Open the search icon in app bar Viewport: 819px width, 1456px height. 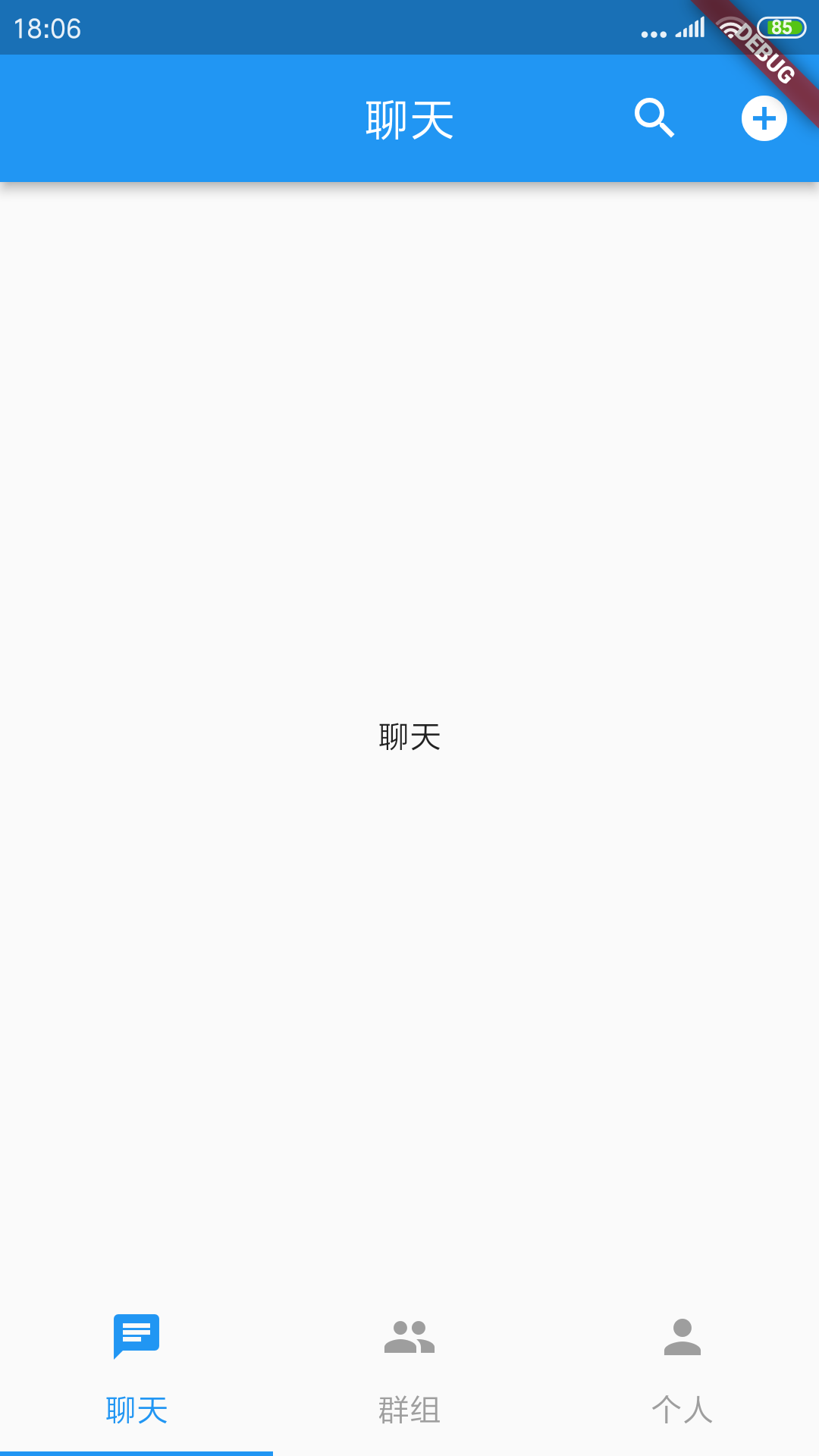[x=654, y=118]
